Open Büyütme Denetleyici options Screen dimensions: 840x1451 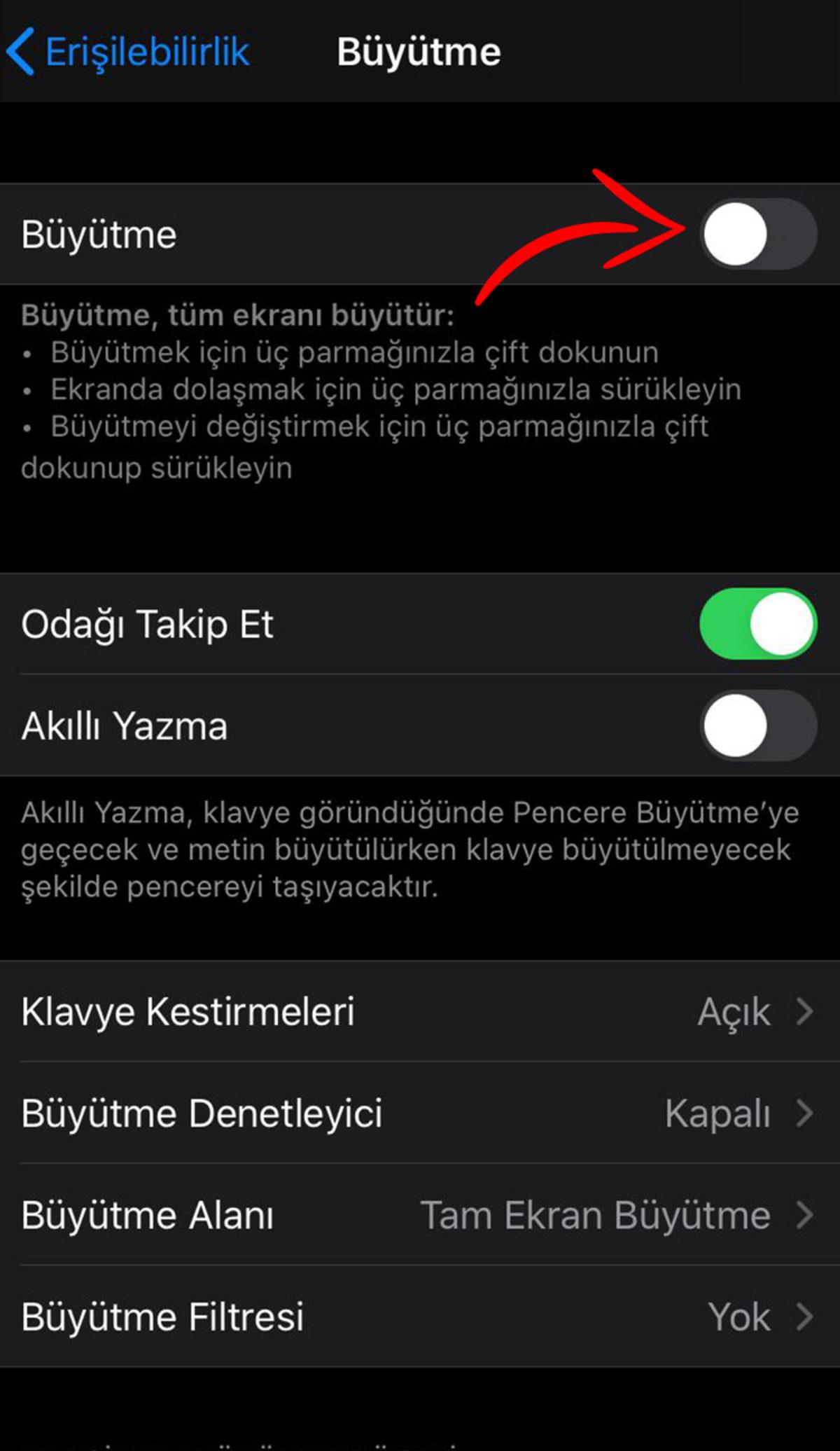(x=420, y=1113)
